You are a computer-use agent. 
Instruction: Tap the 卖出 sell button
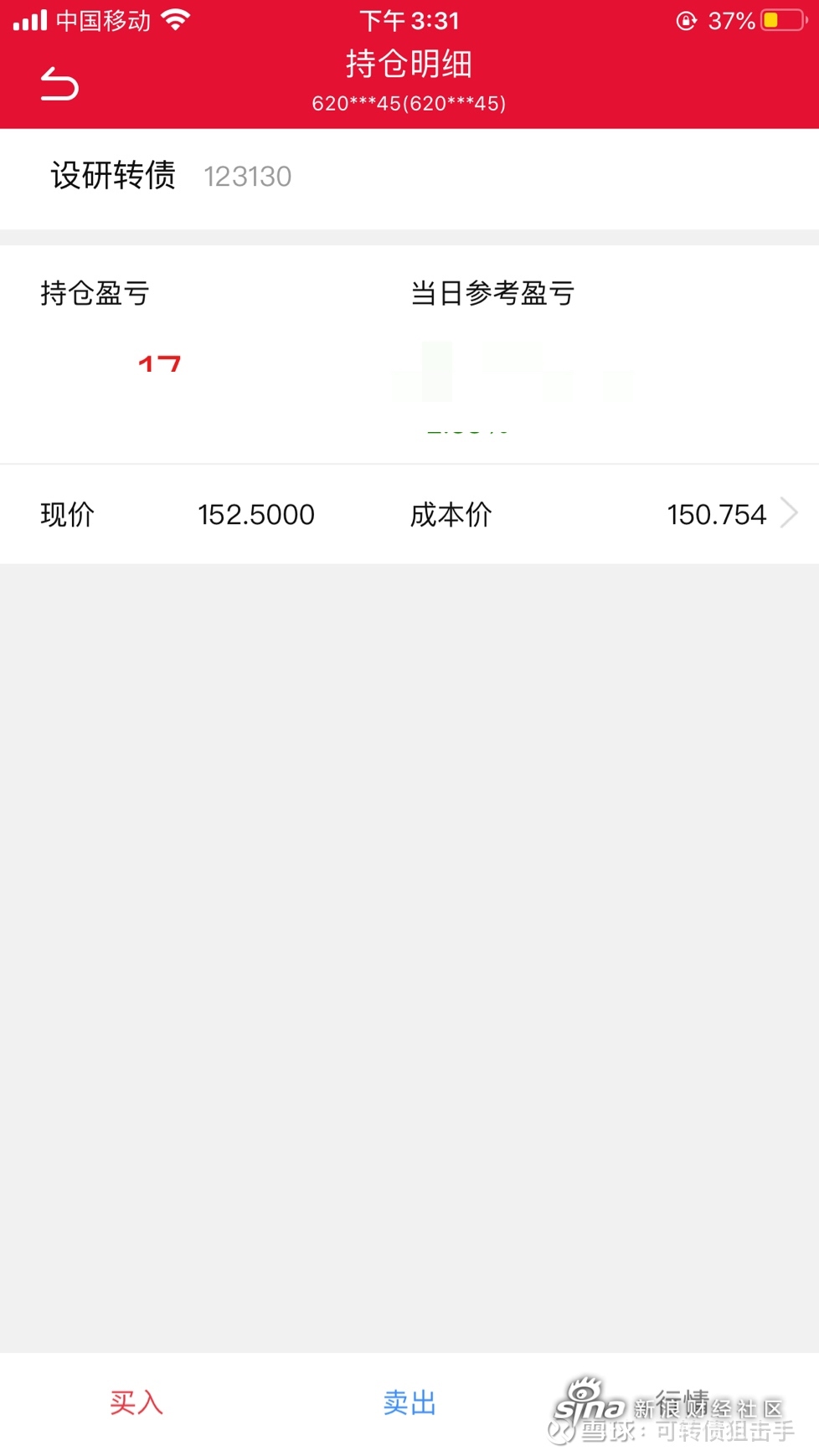409,1402
